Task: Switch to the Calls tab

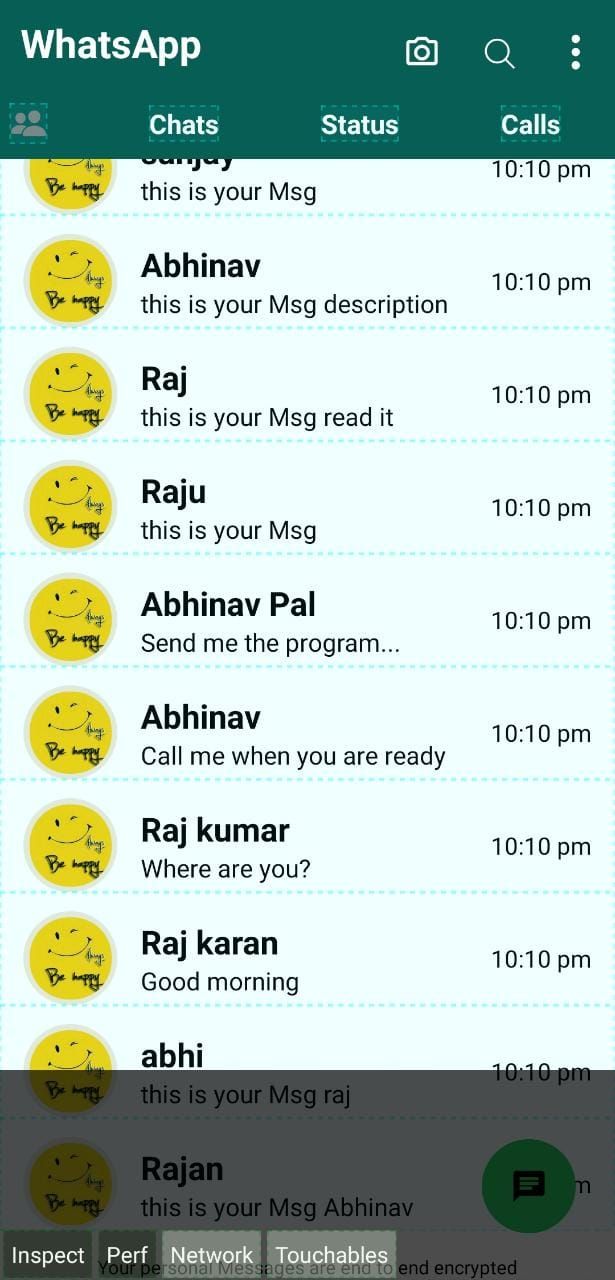Action: pyautogui.click(x=530, y=125)
